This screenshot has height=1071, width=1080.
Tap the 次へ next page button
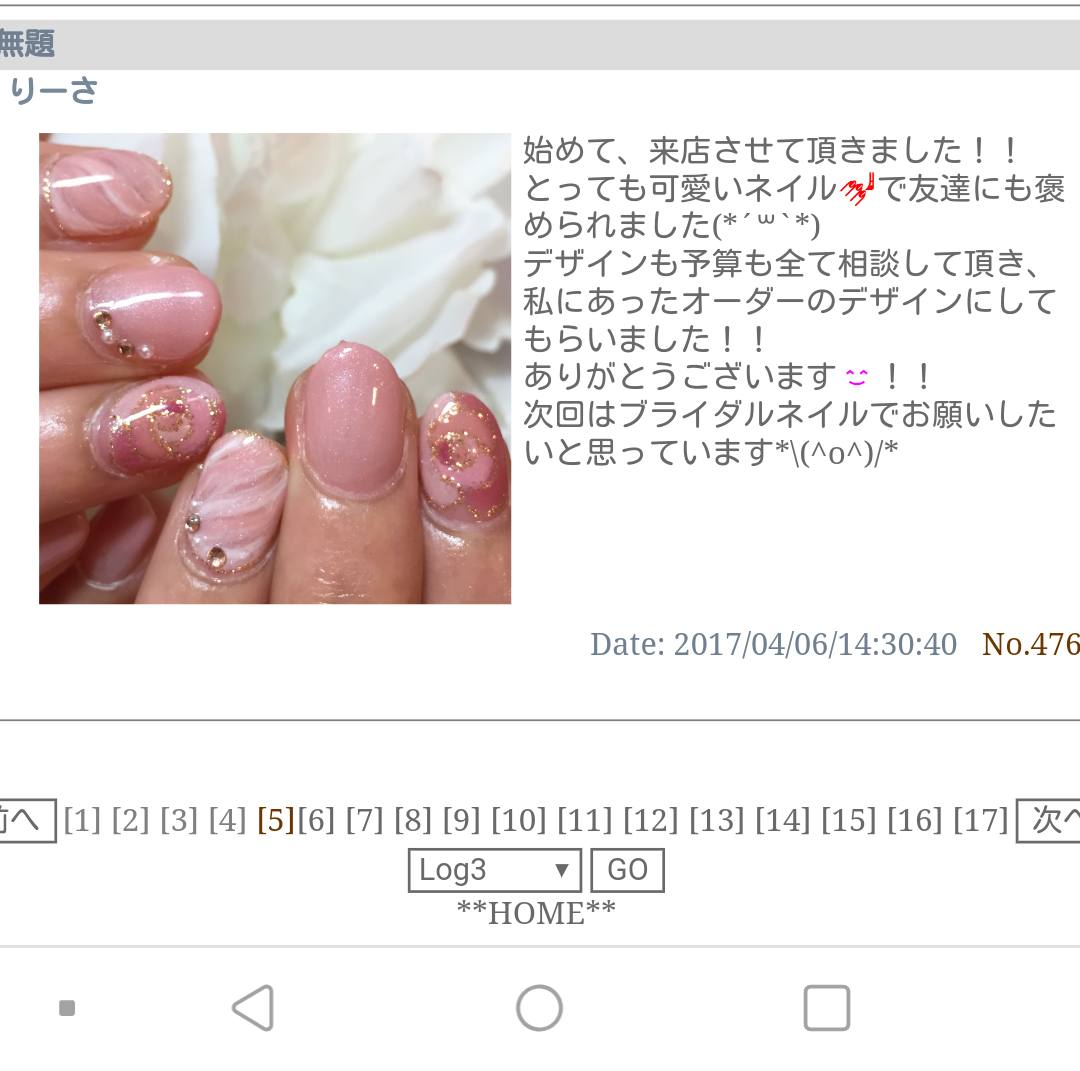(x=1050, y=821)
